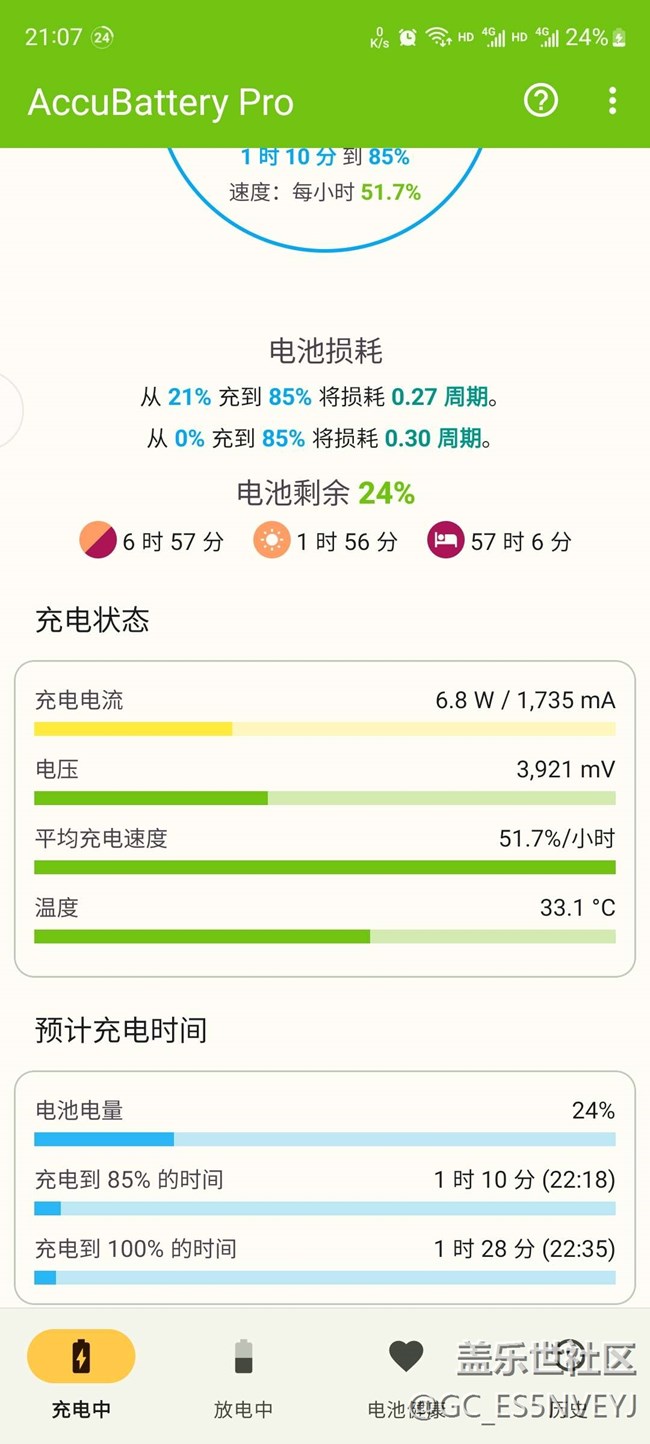Switch to the 充电中 tab

(x=81, y=1374)
